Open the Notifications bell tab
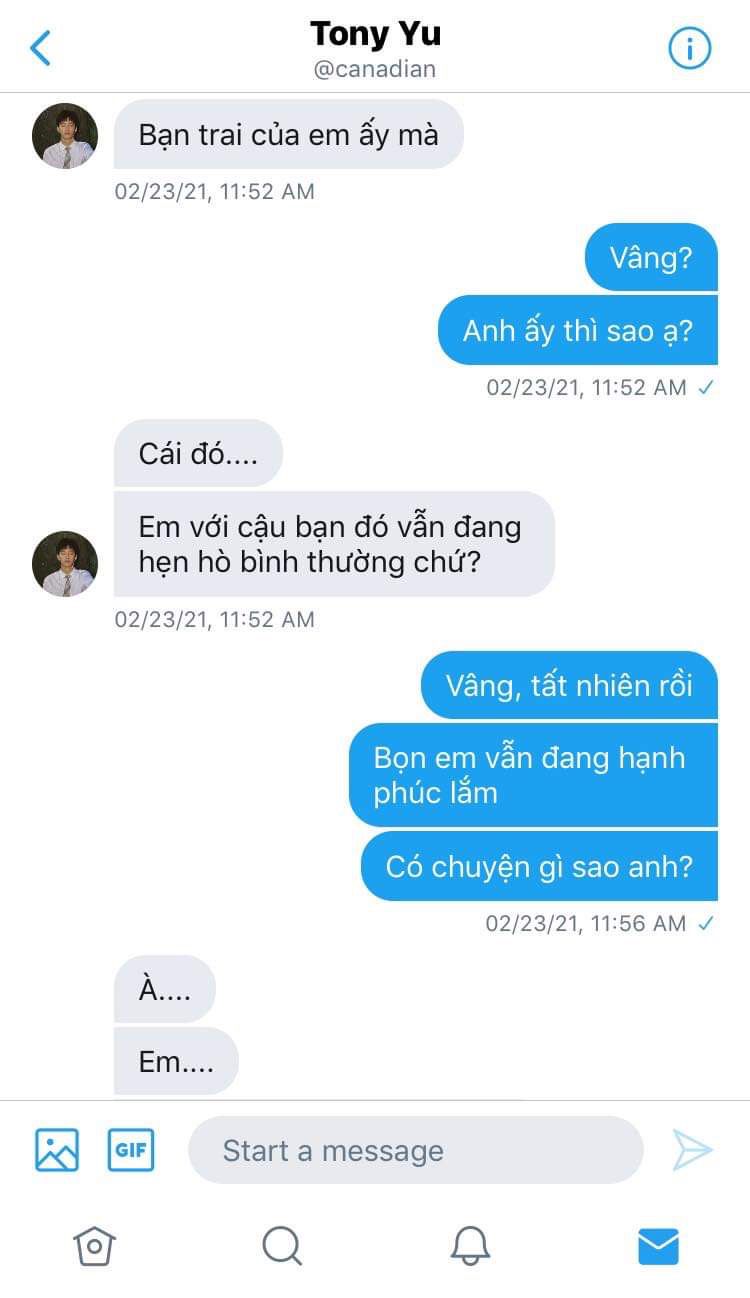 (x=470, y=1246)
